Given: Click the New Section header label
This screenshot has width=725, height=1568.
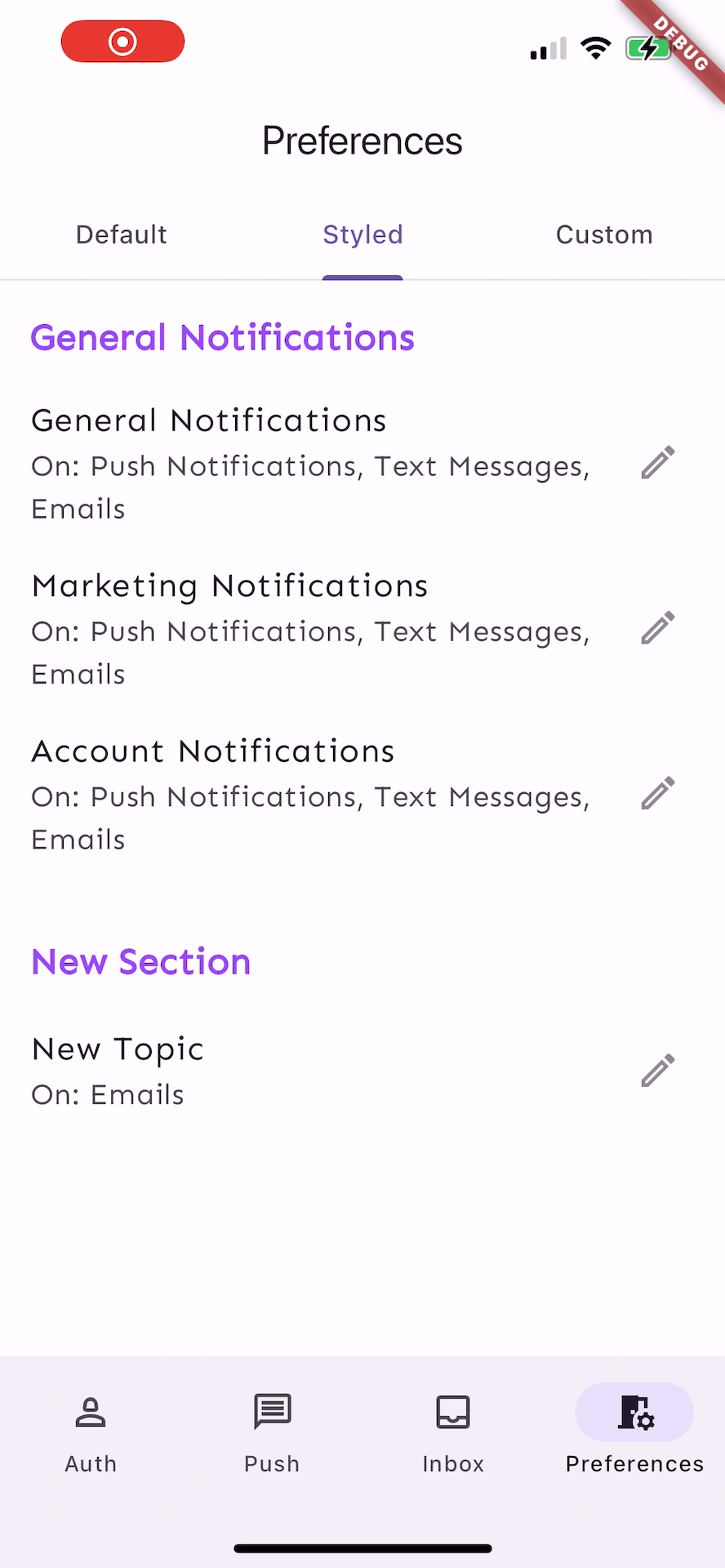Looking at the screenshot, I should pyautogui.click(x=140, y=961).
